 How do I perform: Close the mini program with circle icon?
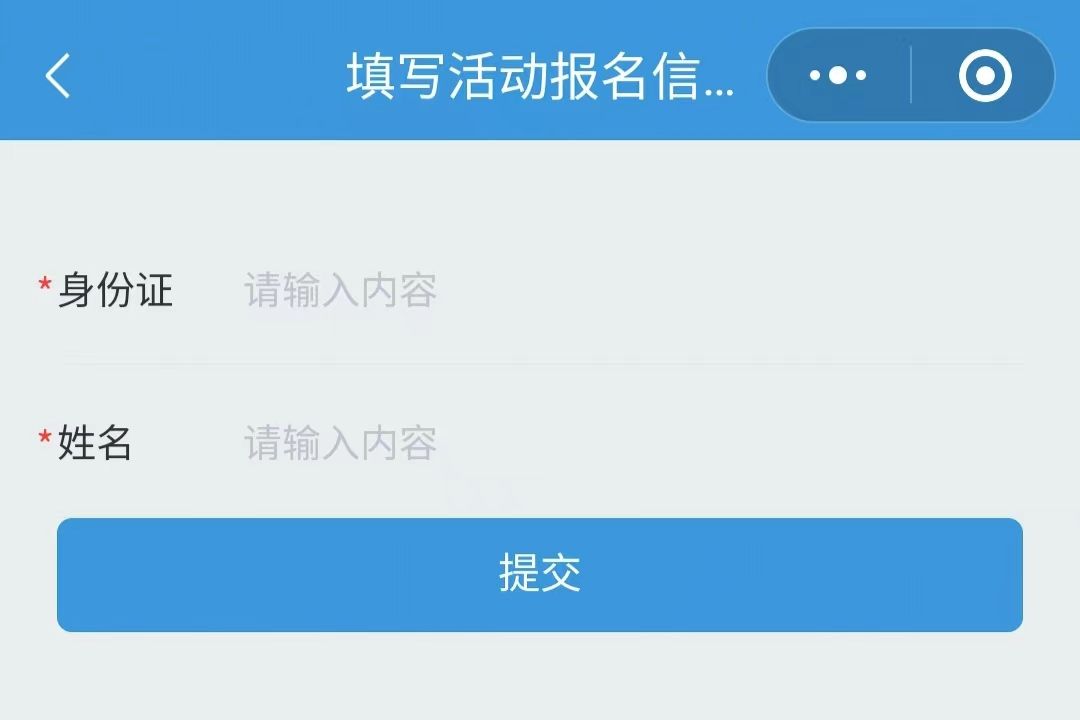click(x=985, y=75)
